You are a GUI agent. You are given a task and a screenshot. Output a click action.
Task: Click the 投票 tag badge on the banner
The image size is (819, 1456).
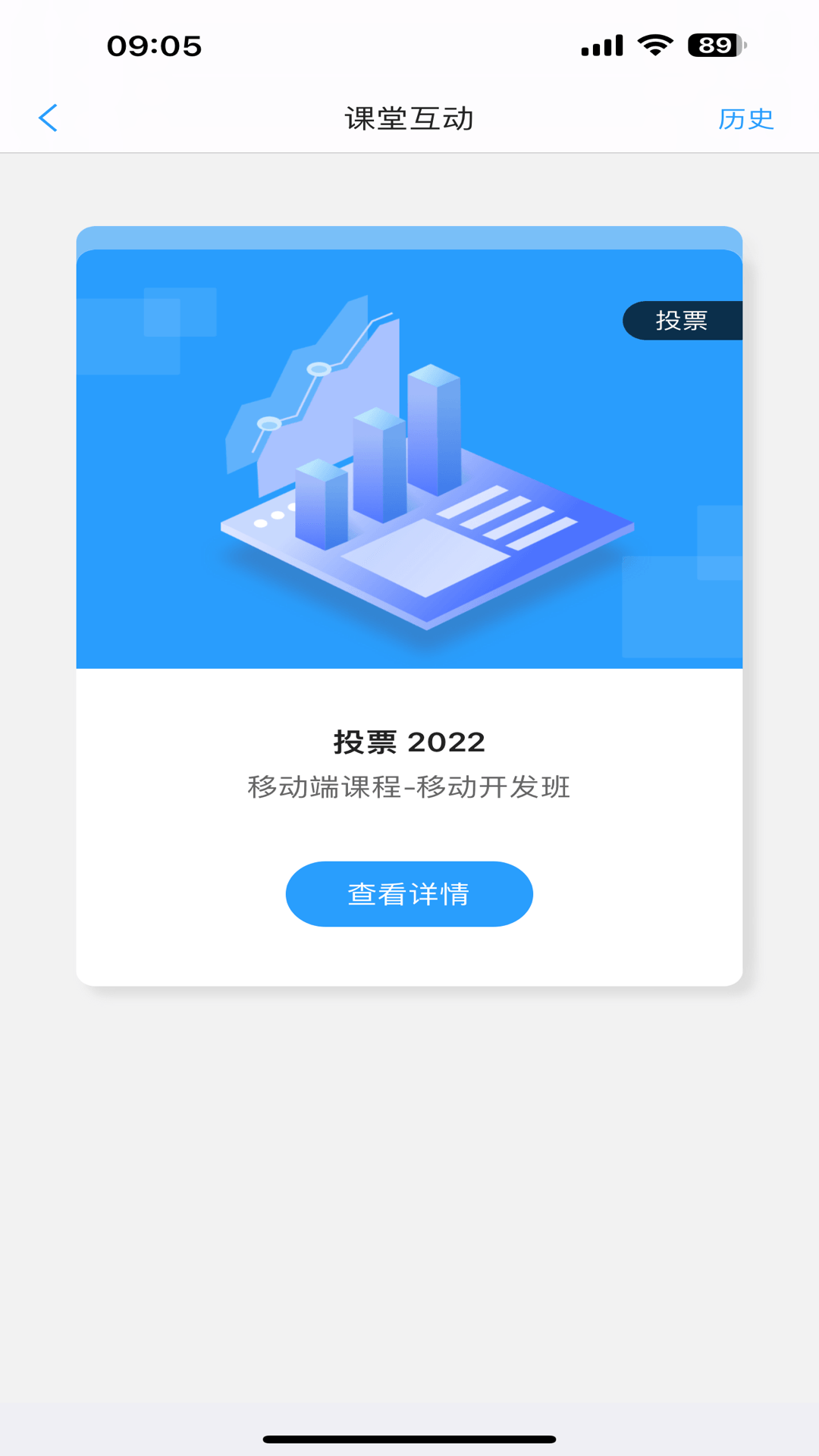pyautogui.click(x=681, y=322)
